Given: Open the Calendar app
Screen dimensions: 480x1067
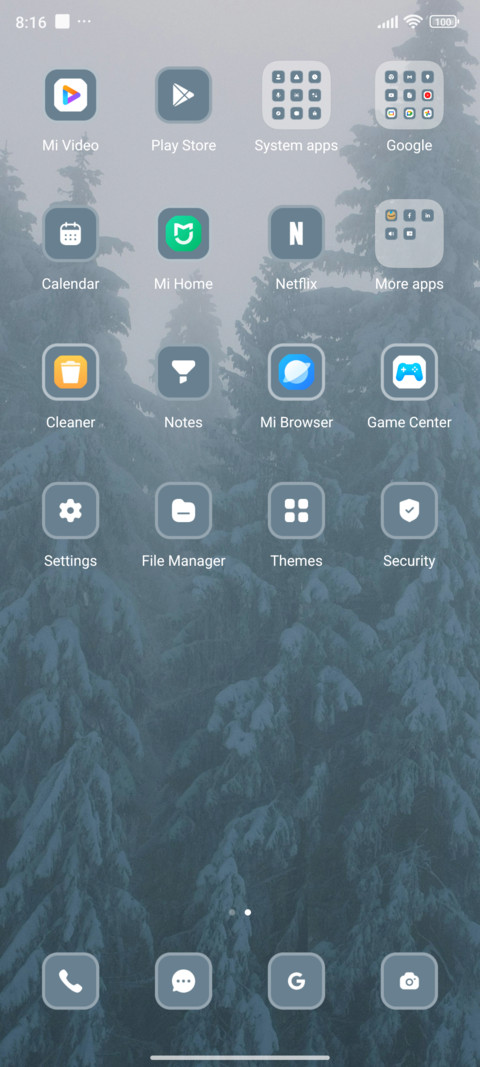Looking at the screenshot, I should click(x=70, y=233).
